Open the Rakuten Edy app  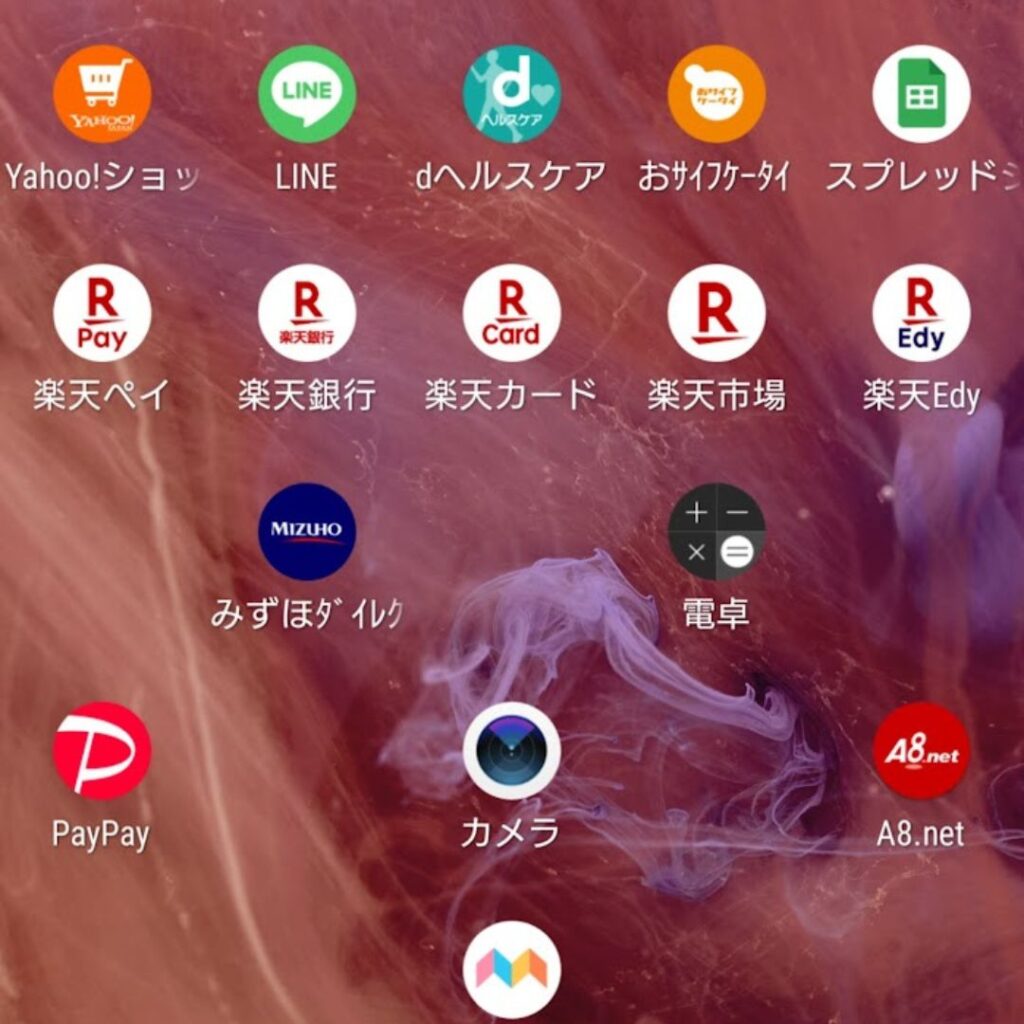[921, 313]
